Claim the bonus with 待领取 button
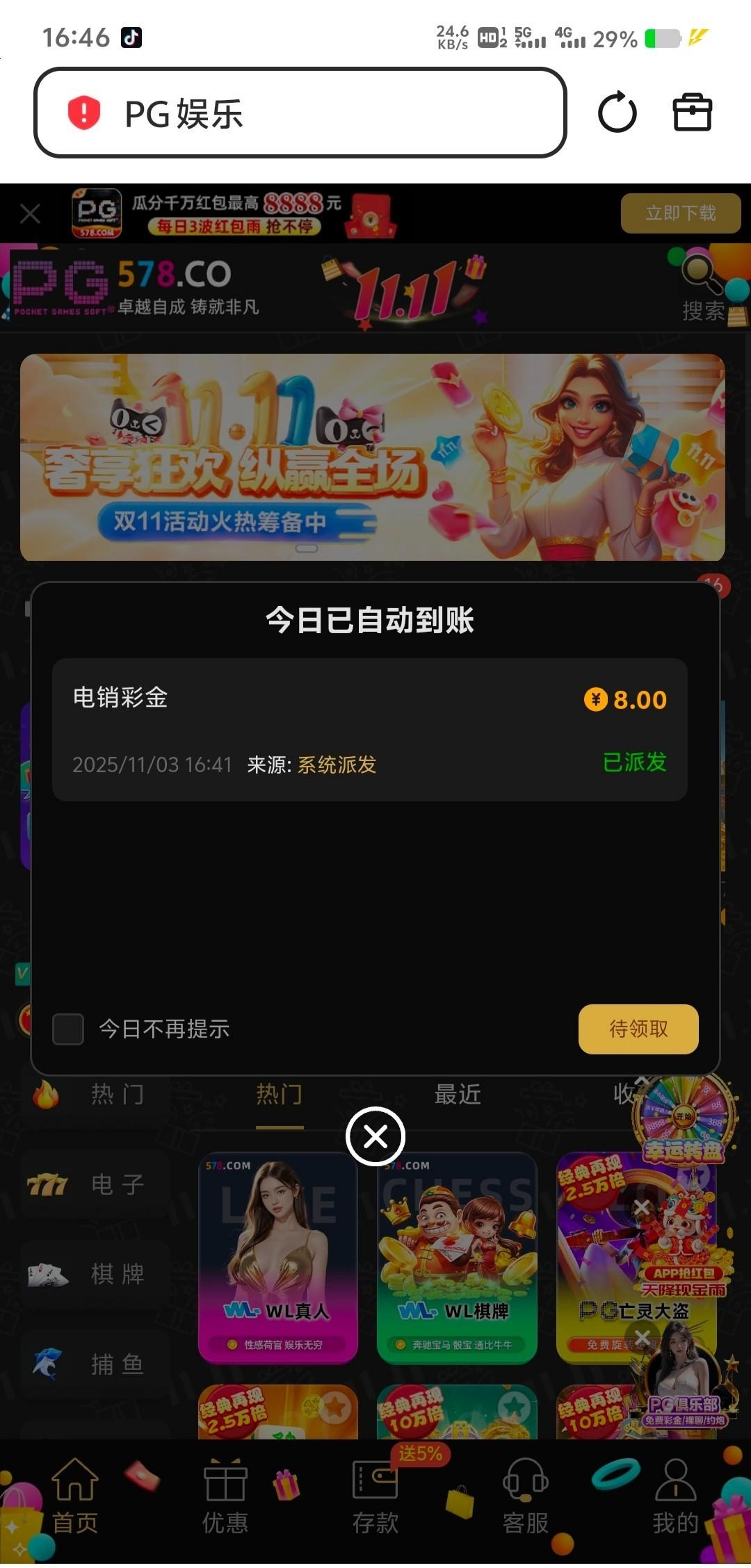751x1568 pixels. coord(638,1029)
